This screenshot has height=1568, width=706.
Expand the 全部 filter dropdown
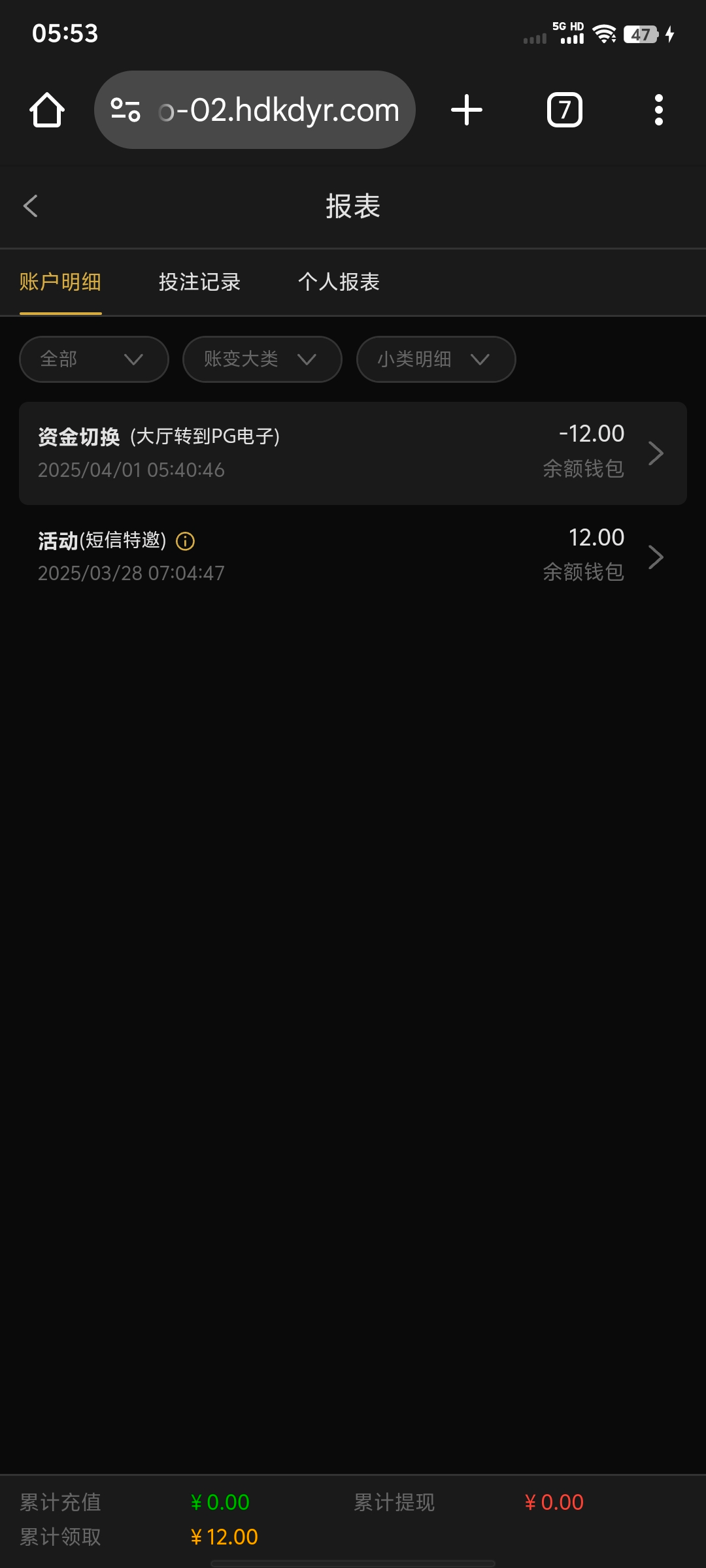tap(93, 359)
